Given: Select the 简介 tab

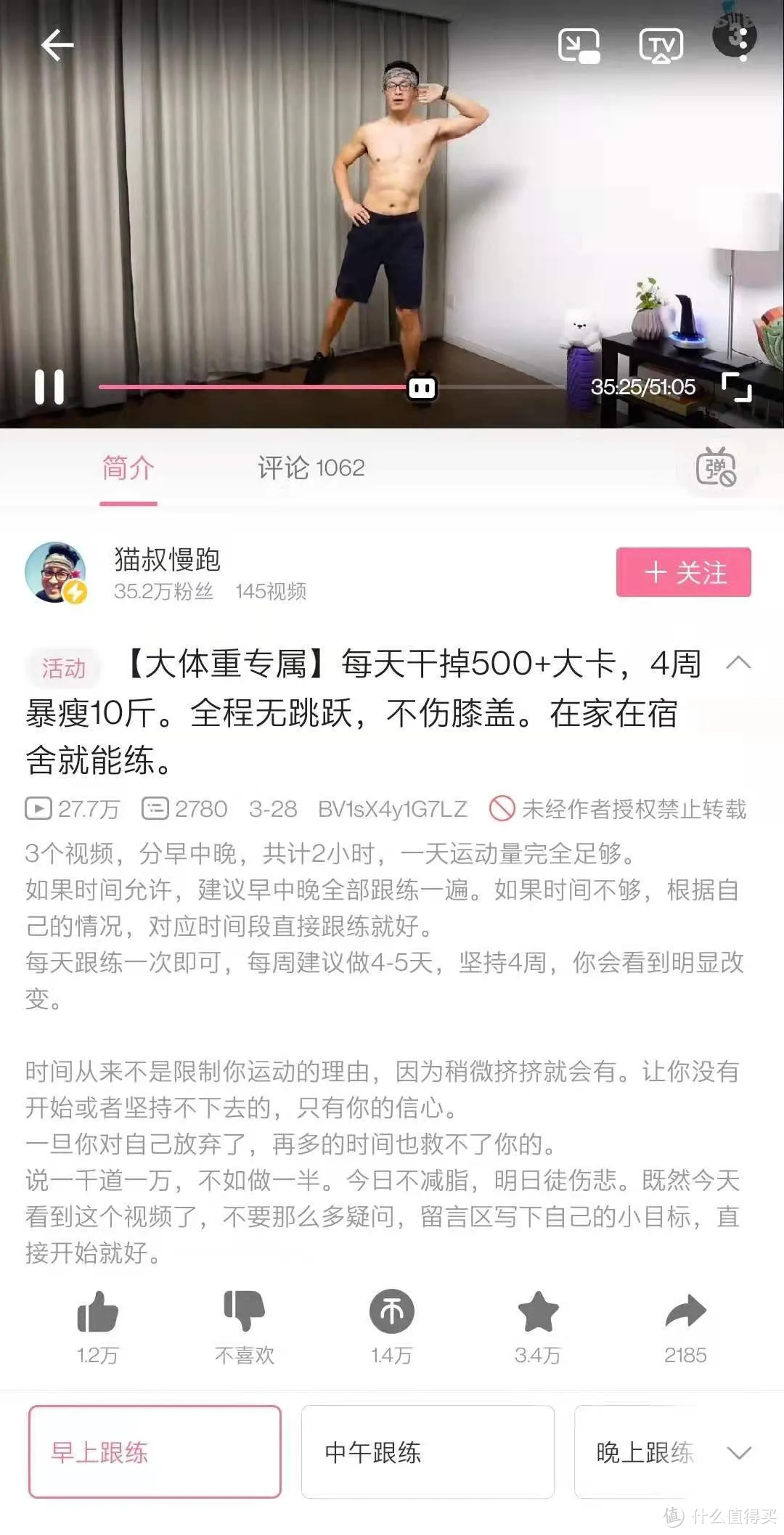Looking at the screenshot, I should click(x=128, y=468).
